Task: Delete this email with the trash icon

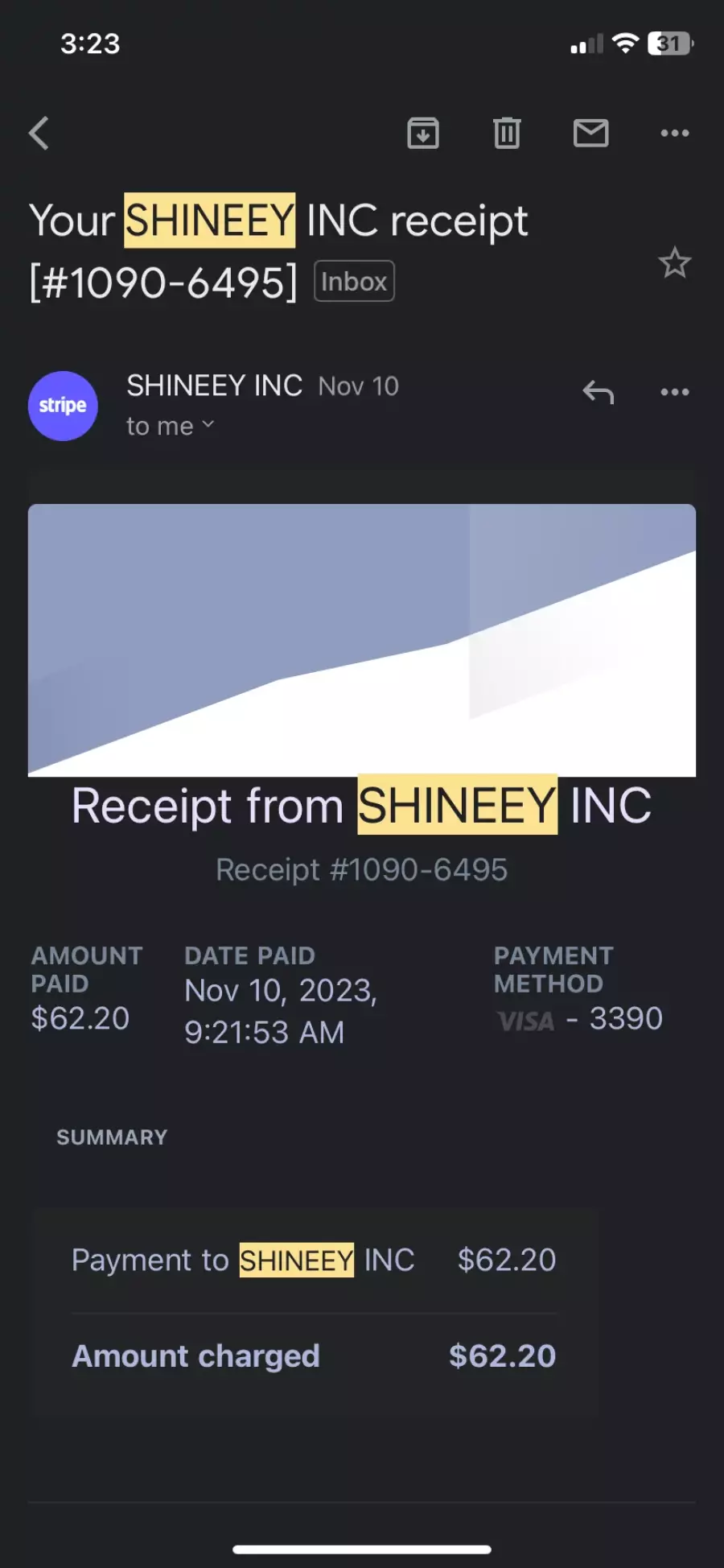Action: [507, 134]
